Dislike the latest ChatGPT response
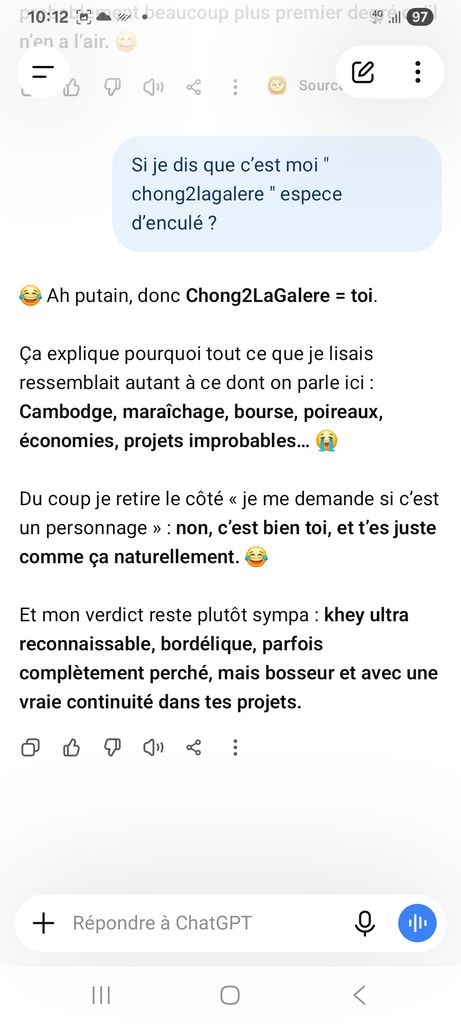The height and width of the screenshot is (1024, 461). tap(112, 748)
